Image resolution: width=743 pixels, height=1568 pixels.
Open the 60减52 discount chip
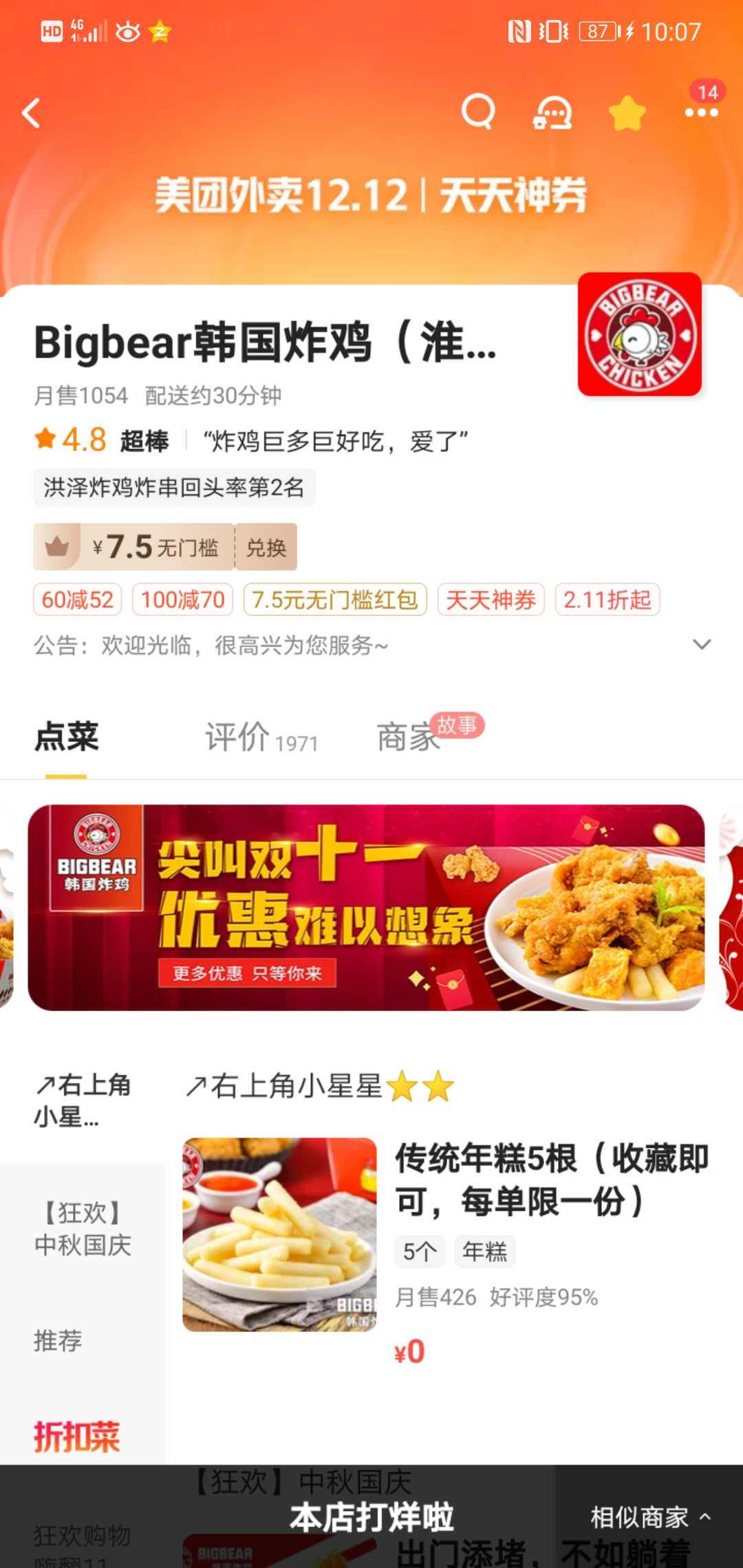(78, 600)
